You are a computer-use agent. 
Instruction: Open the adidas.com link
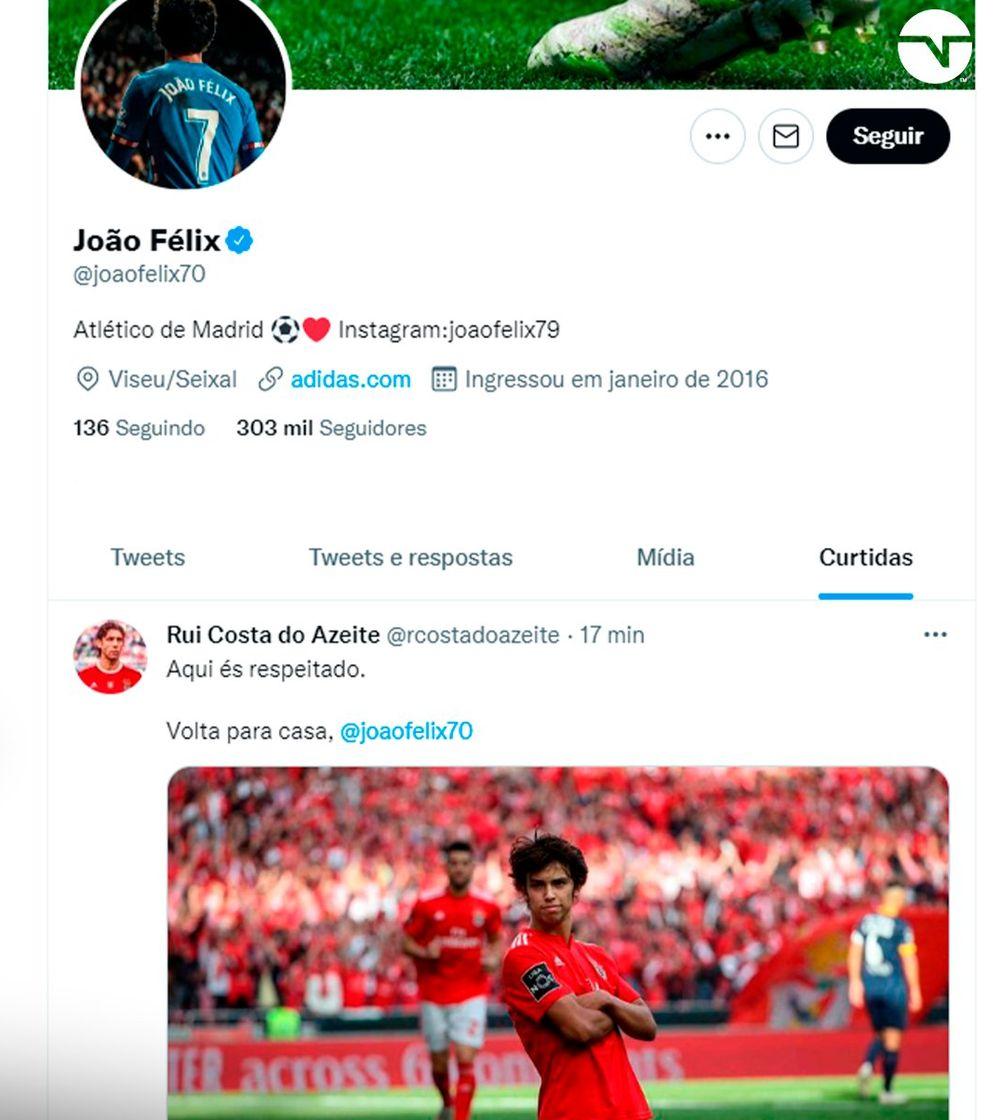point(350,380)
